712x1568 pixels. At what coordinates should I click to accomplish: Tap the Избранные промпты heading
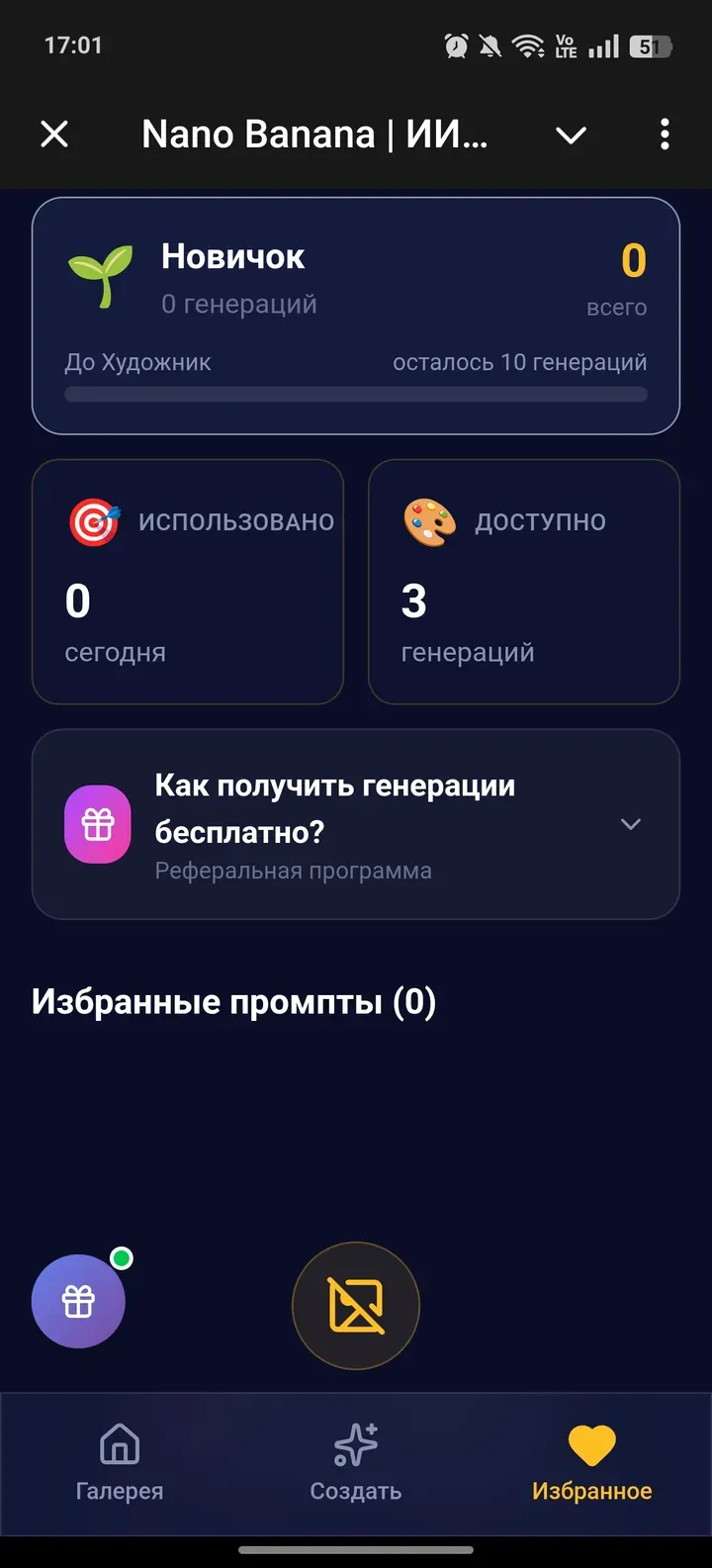point(233,1001)
